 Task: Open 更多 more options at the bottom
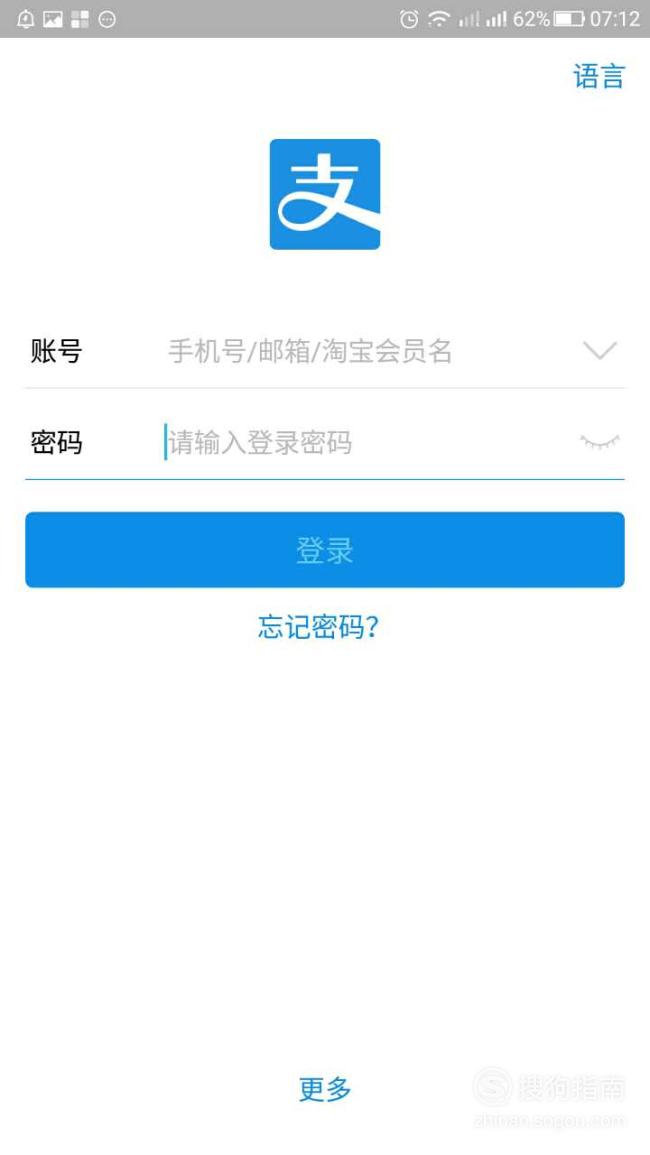point(325,1089)
